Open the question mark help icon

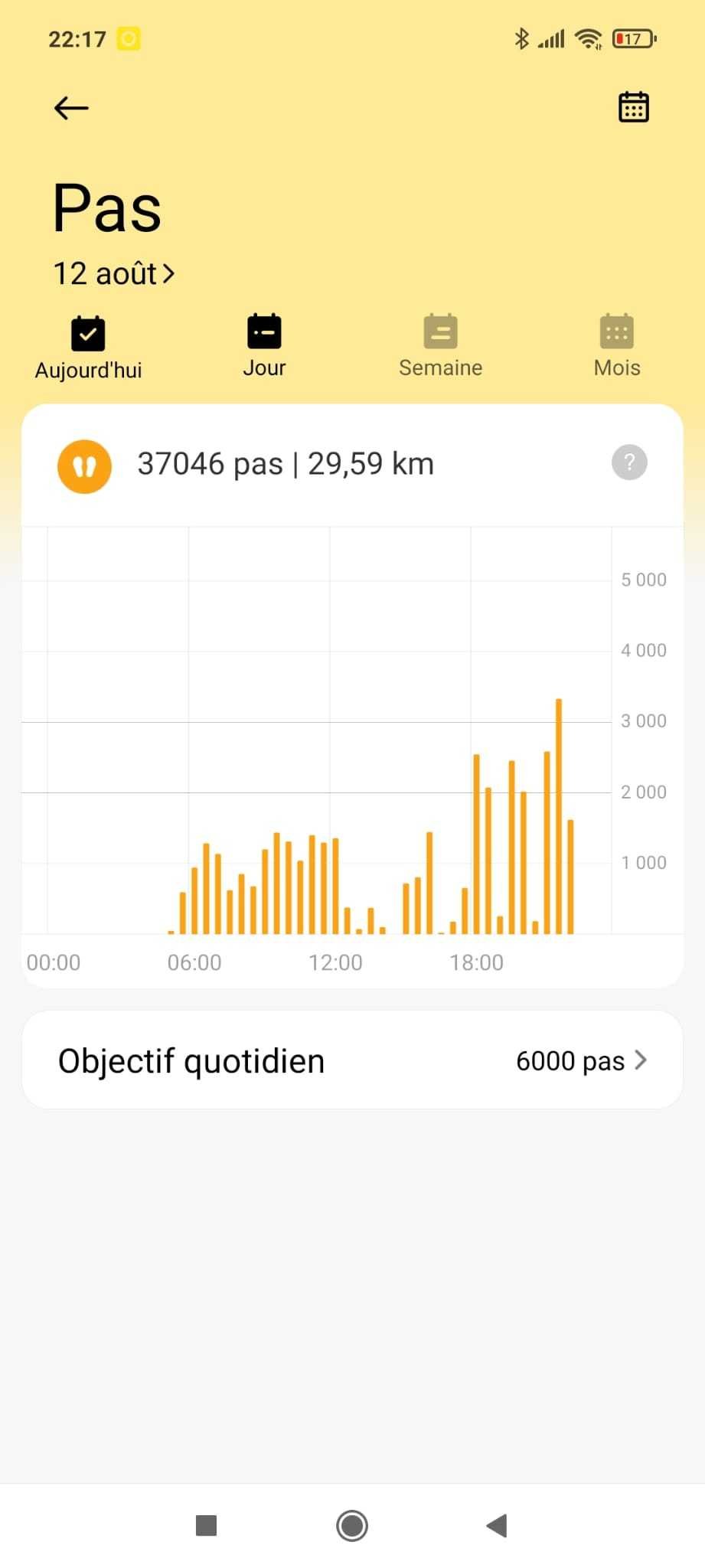[629, 462]
